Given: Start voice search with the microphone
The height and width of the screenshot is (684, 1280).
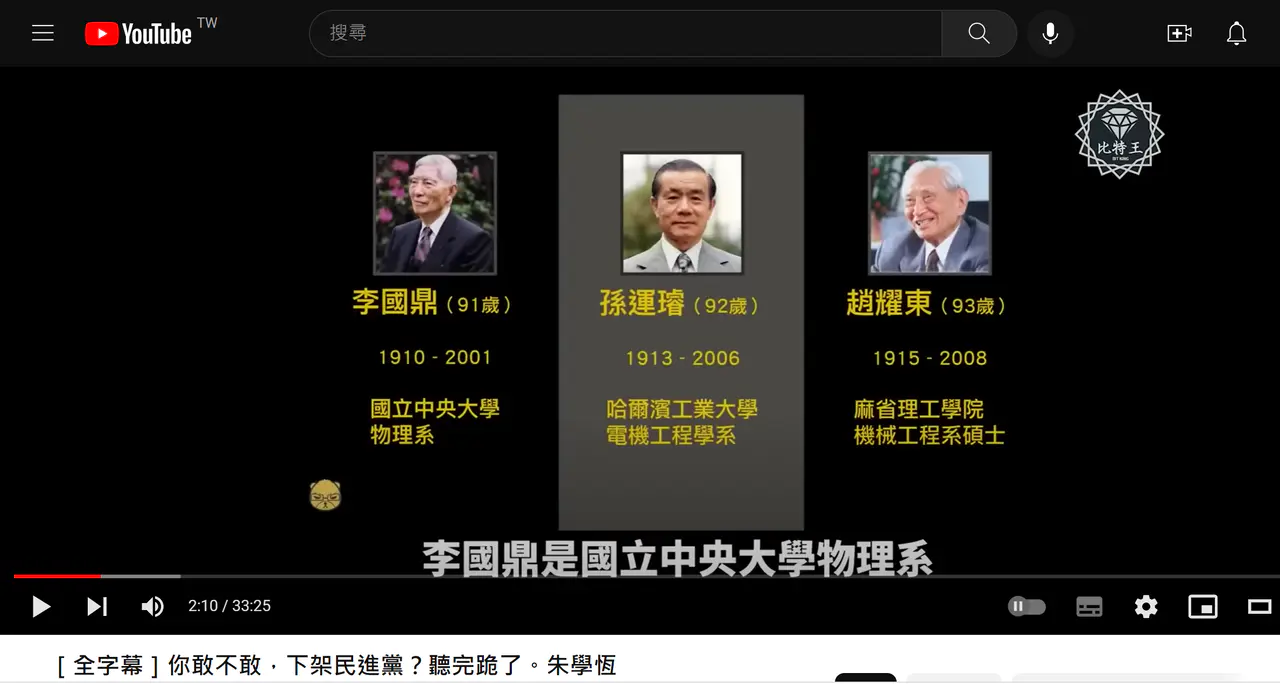Looking at the screenshot, I should point(1050,33).
